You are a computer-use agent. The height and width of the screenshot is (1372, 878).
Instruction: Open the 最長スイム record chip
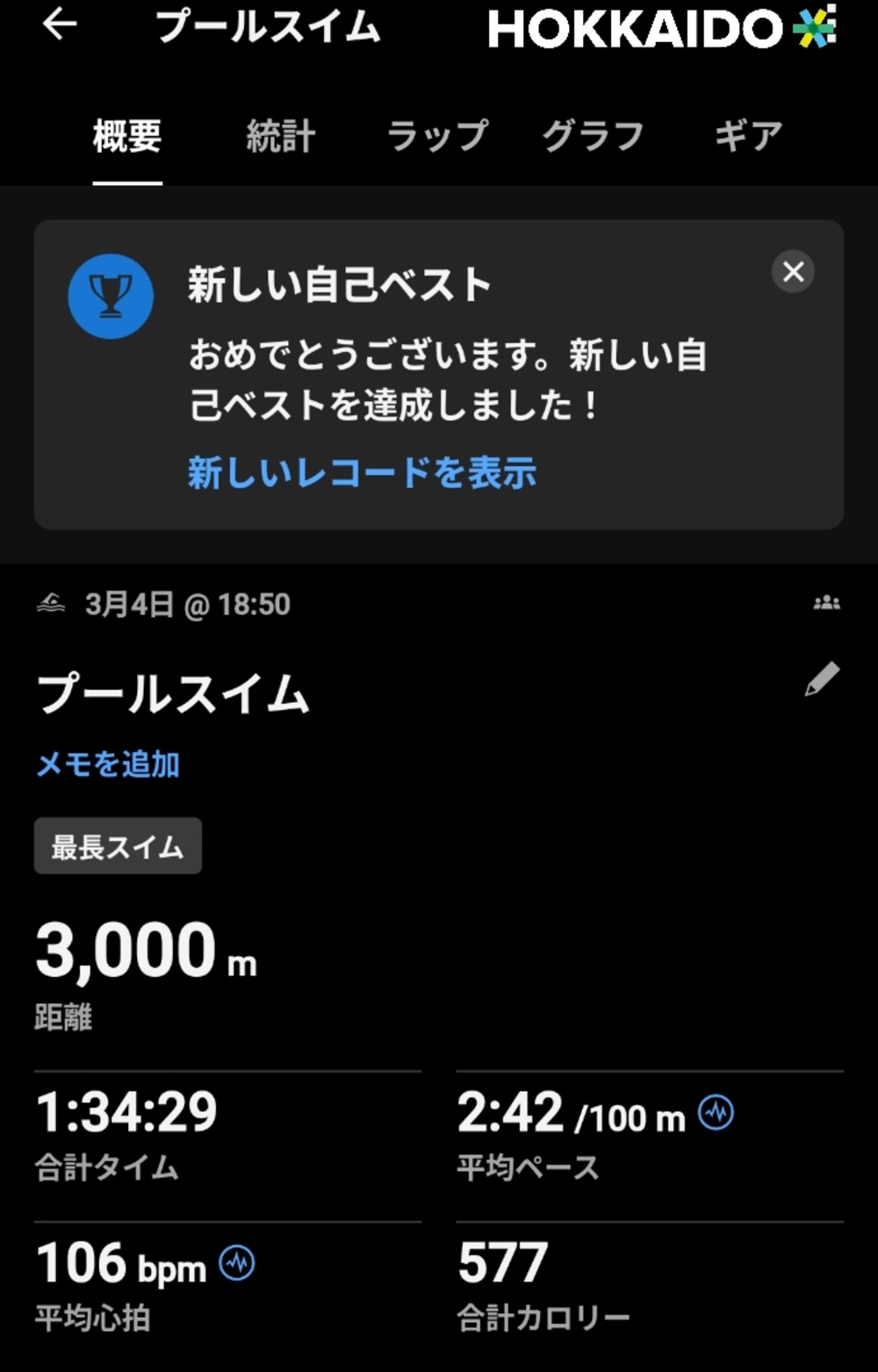[118, 846]
